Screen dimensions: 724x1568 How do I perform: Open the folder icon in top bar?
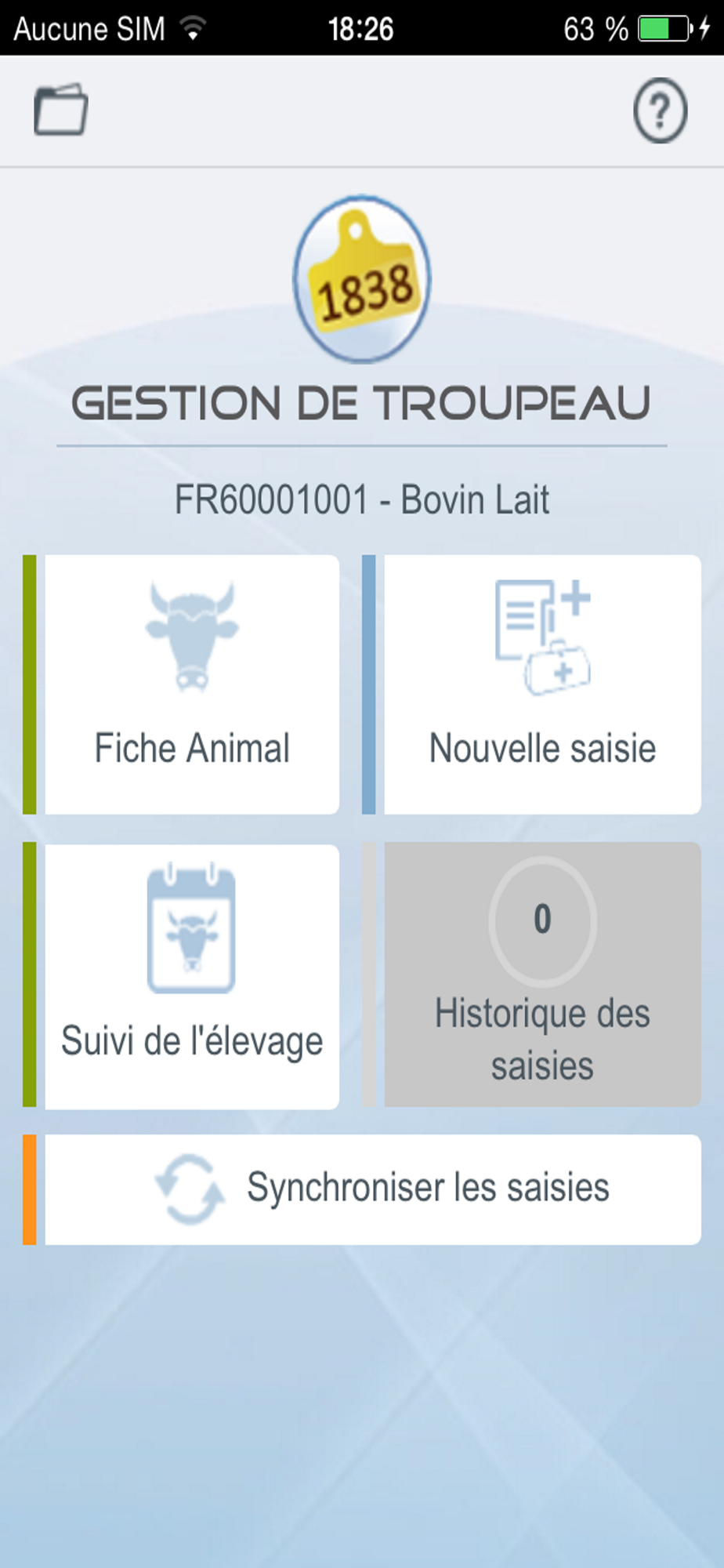click(x=60, y=110)
